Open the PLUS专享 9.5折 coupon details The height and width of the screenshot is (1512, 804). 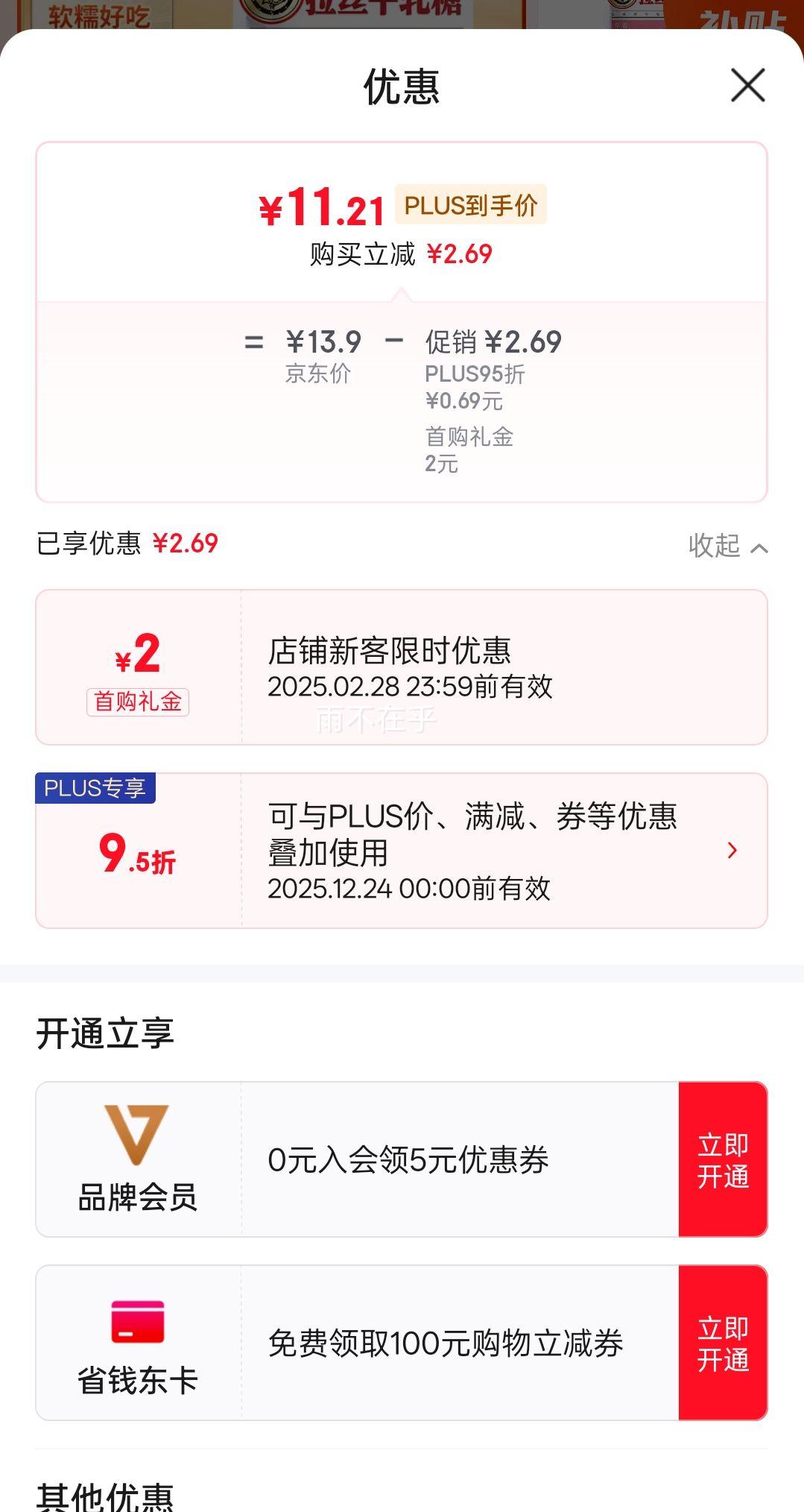point(402,851)
